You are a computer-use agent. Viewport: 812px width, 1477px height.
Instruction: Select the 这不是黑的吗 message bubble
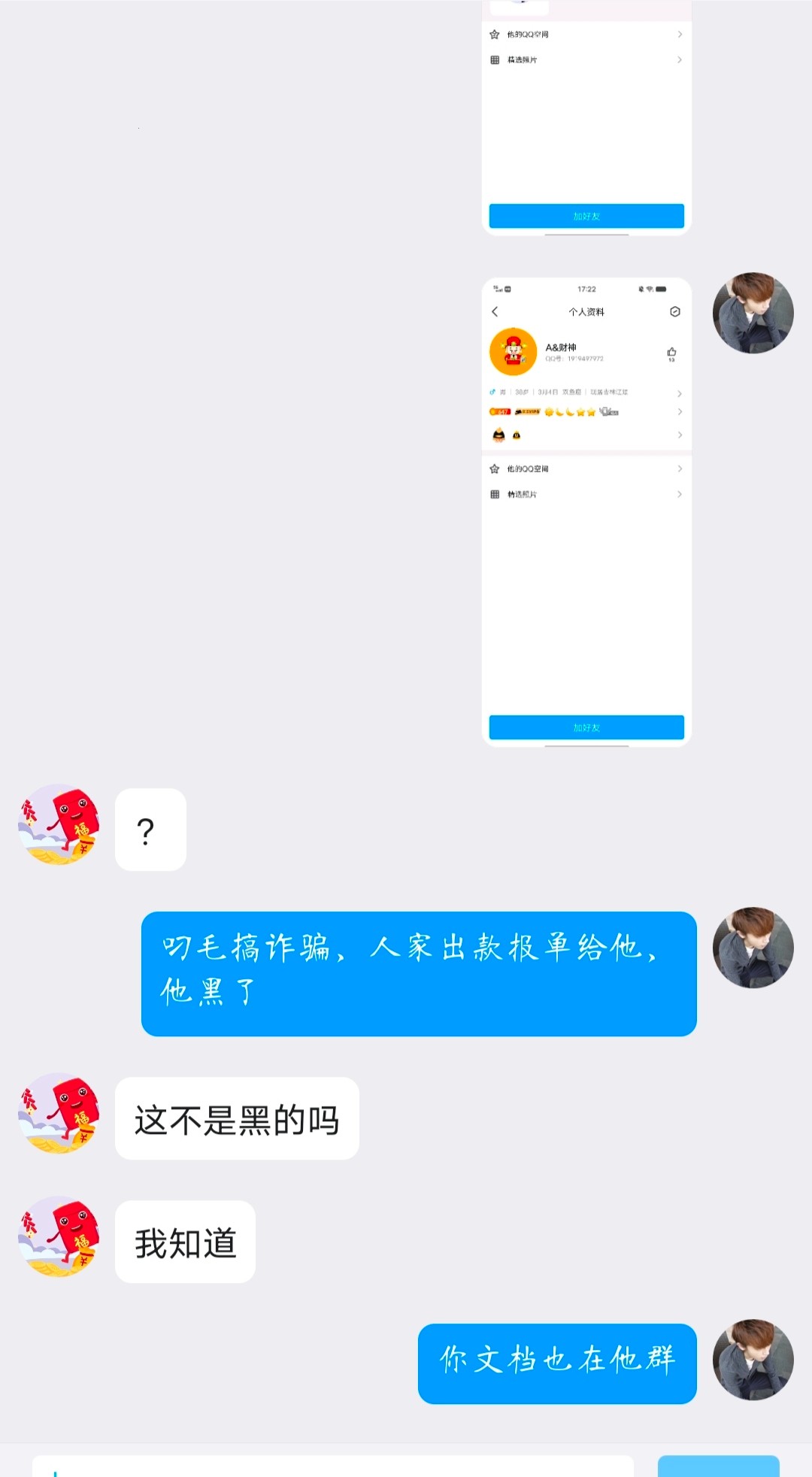(237, 1118)
